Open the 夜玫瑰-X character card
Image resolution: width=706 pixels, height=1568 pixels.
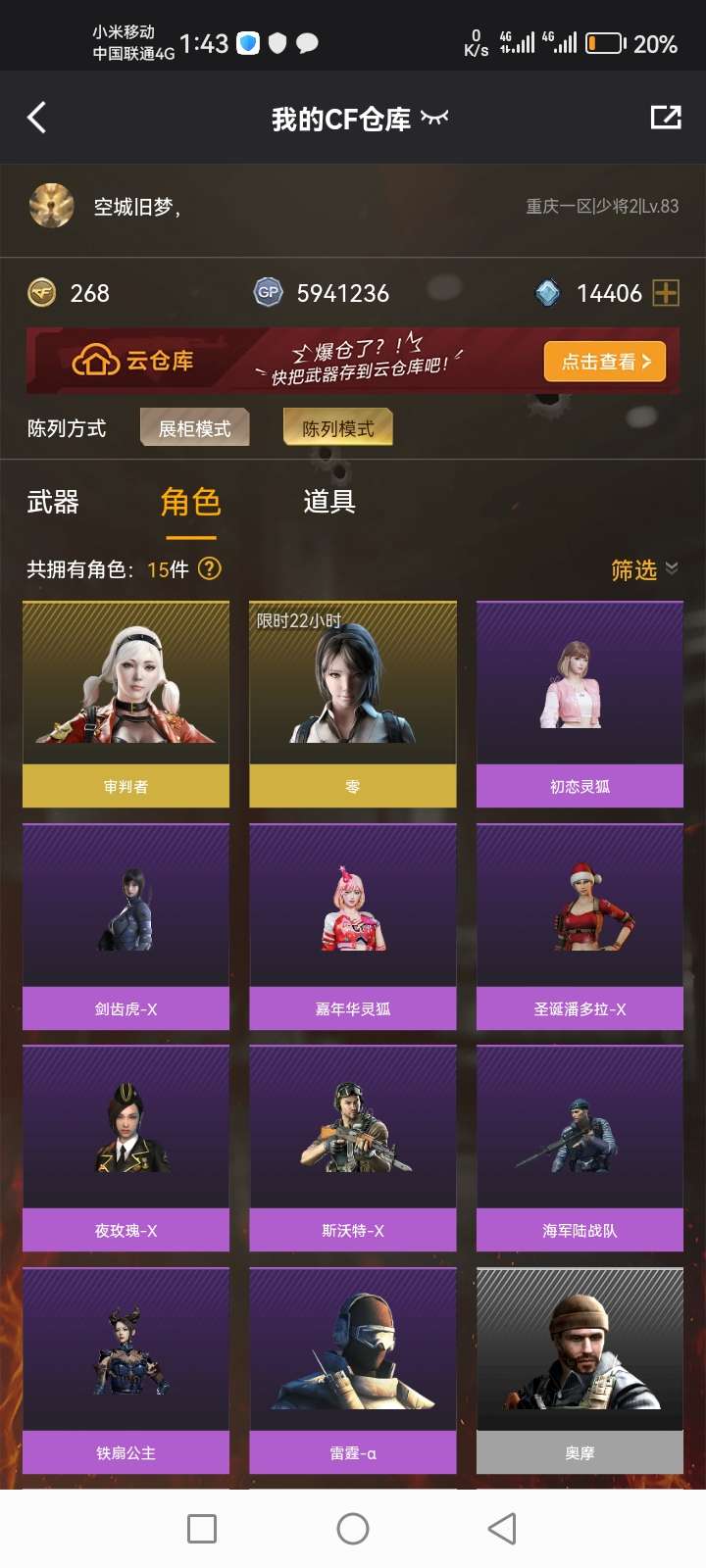tap(126, 1148)
